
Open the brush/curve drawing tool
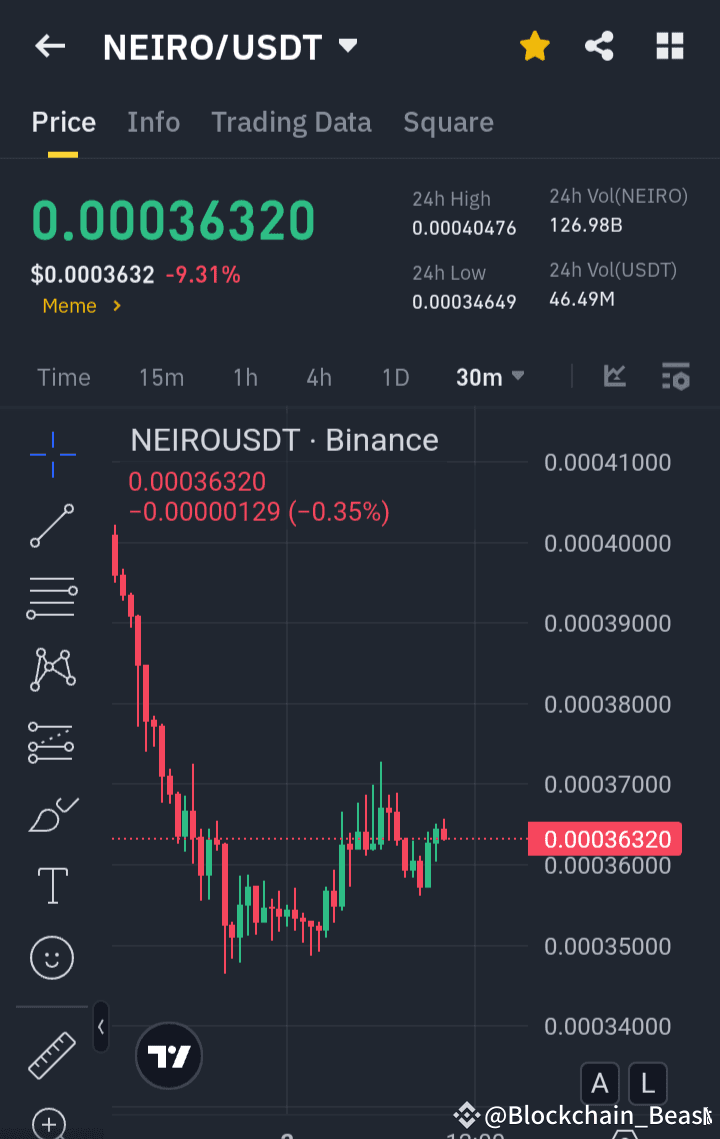pyautogui.click(x=51, y=813)
